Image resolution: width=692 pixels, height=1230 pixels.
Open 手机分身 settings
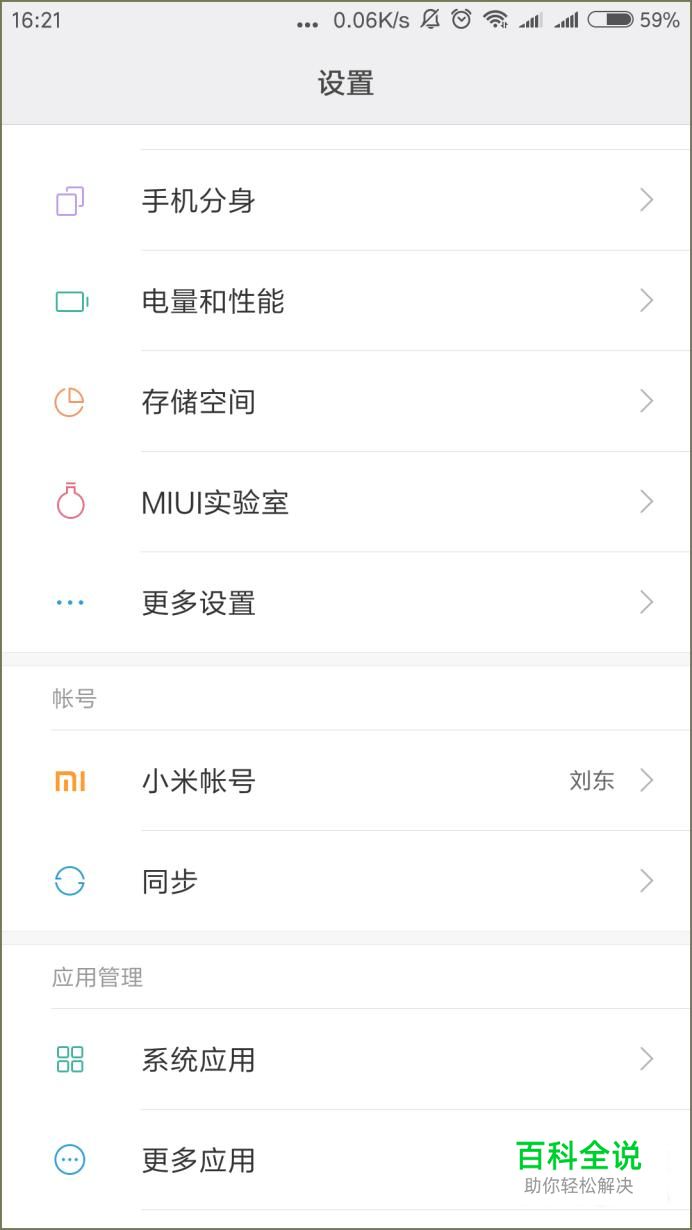click(346, 201)
